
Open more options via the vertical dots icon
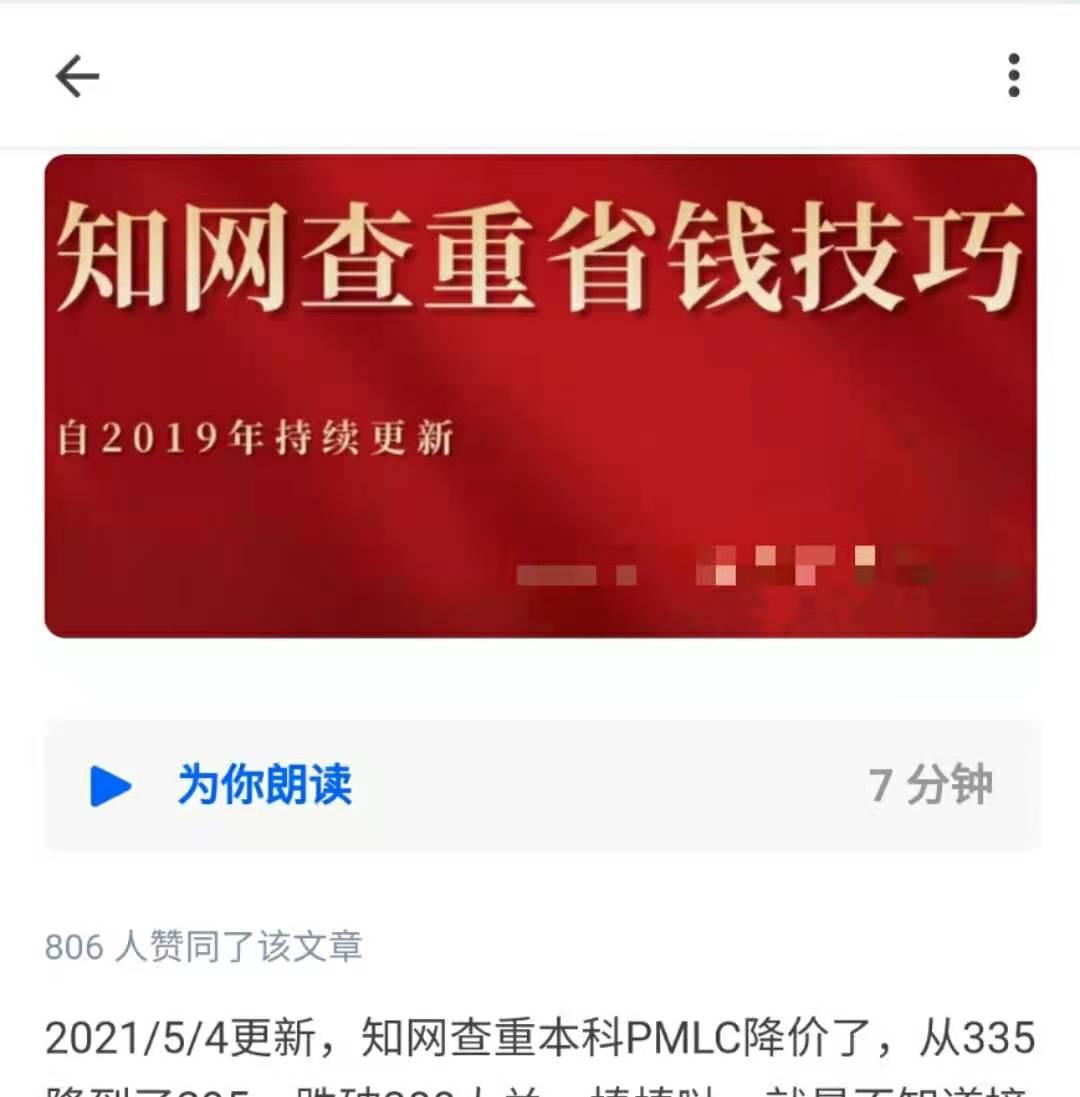click(1016, 72)
